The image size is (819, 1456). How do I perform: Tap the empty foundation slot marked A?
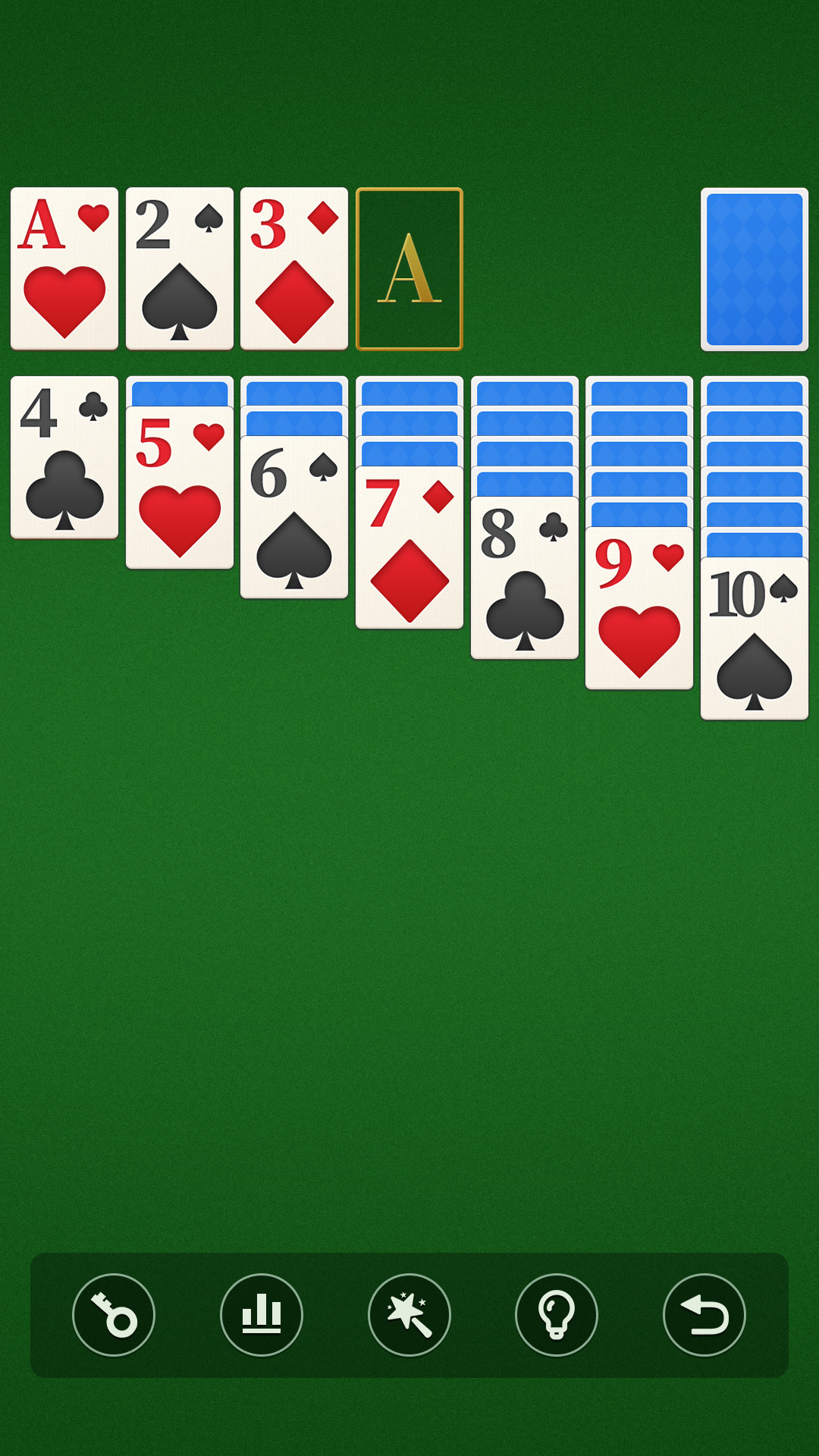[409, 269]
